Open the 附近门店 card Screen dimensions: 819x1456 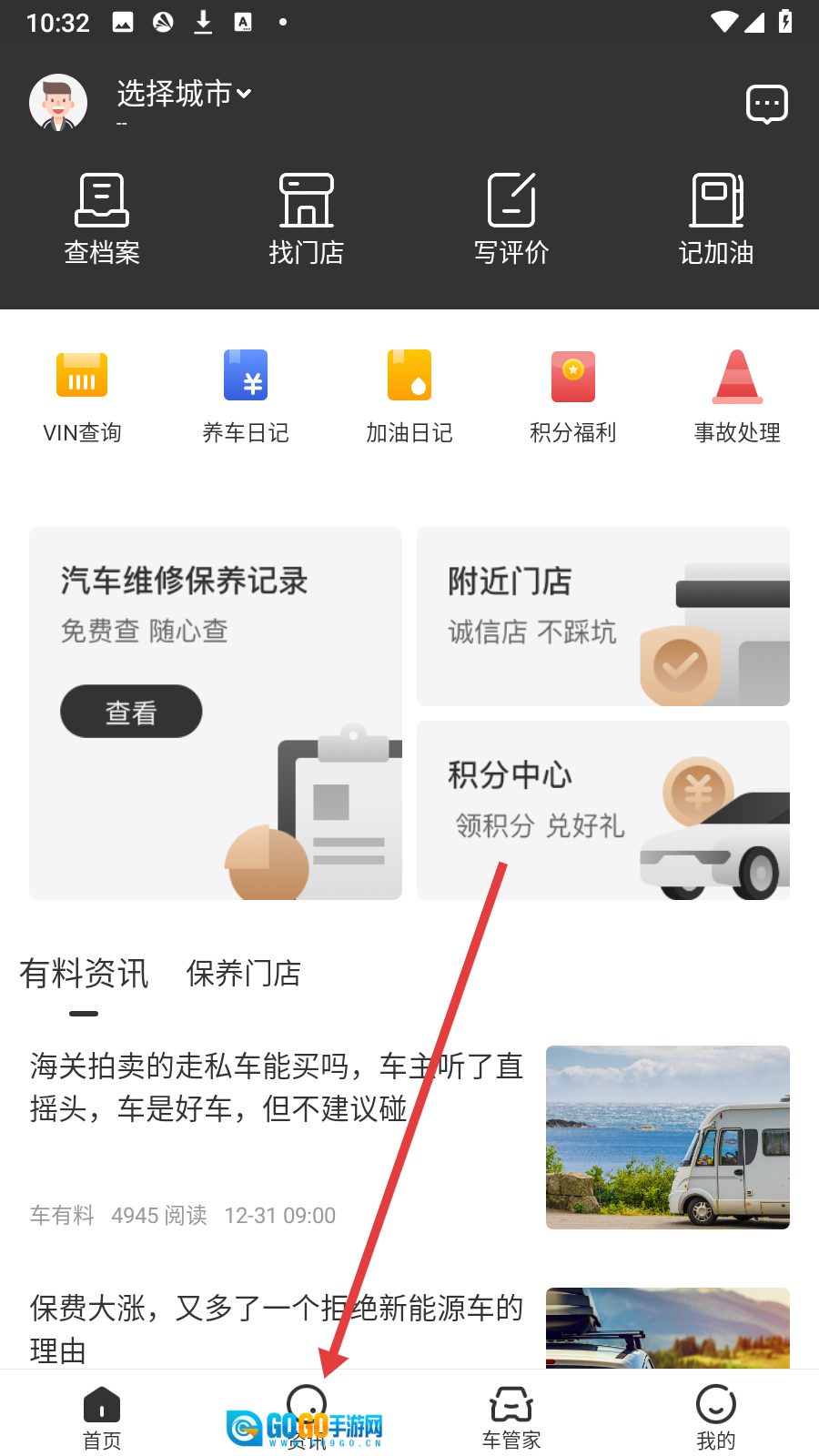coord(602,616)
